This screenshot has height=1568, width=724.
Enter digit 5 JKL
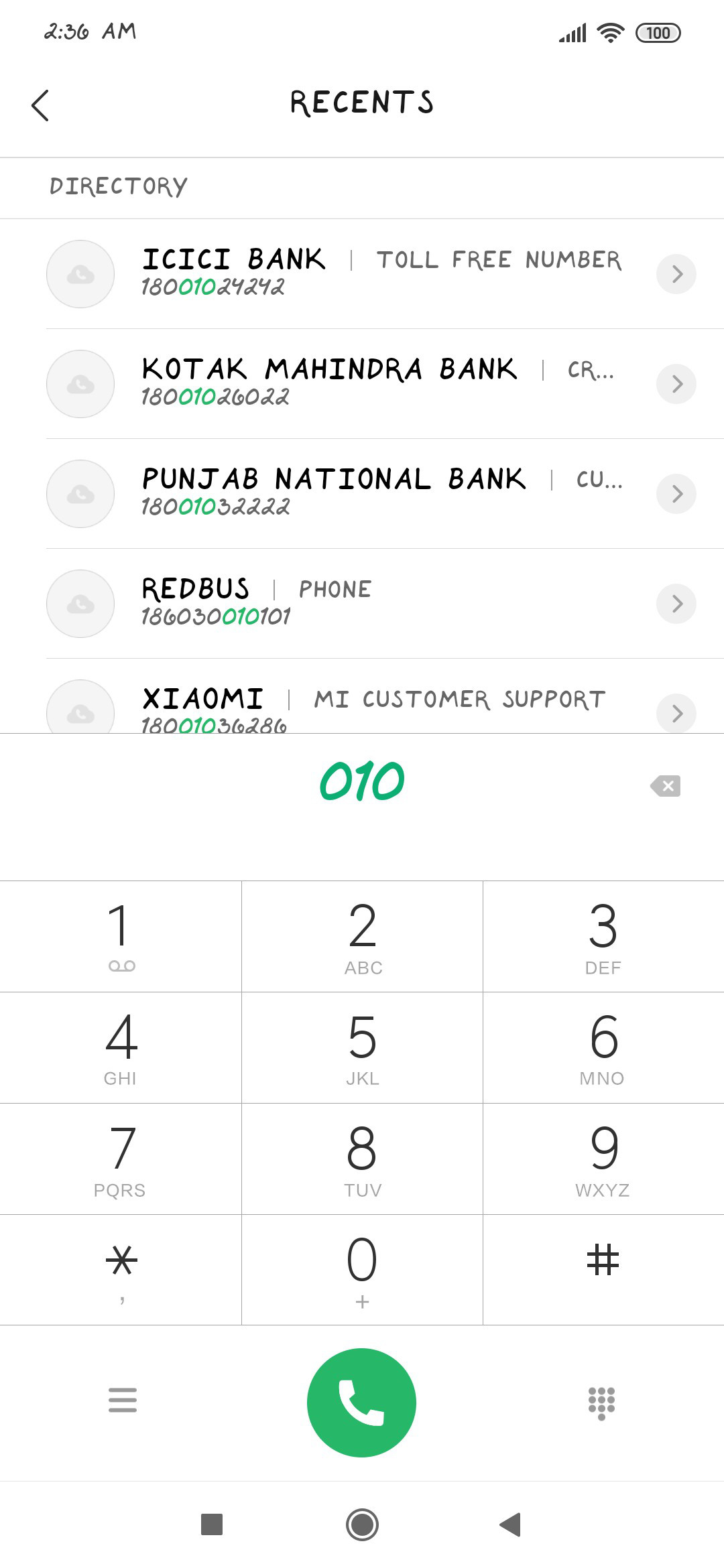coord(362,1047)
